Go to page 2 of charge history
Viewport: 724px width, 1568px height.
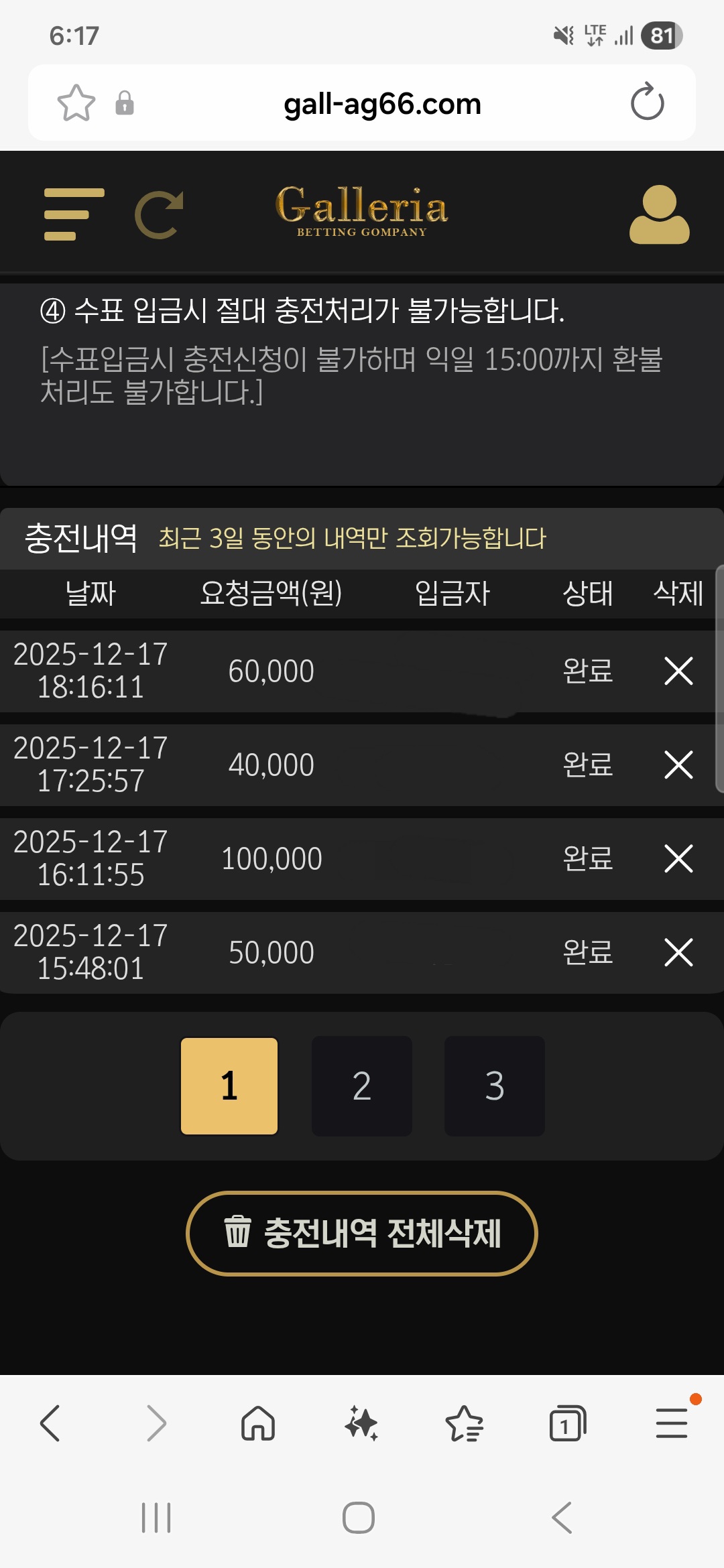tap(362, 1086)
